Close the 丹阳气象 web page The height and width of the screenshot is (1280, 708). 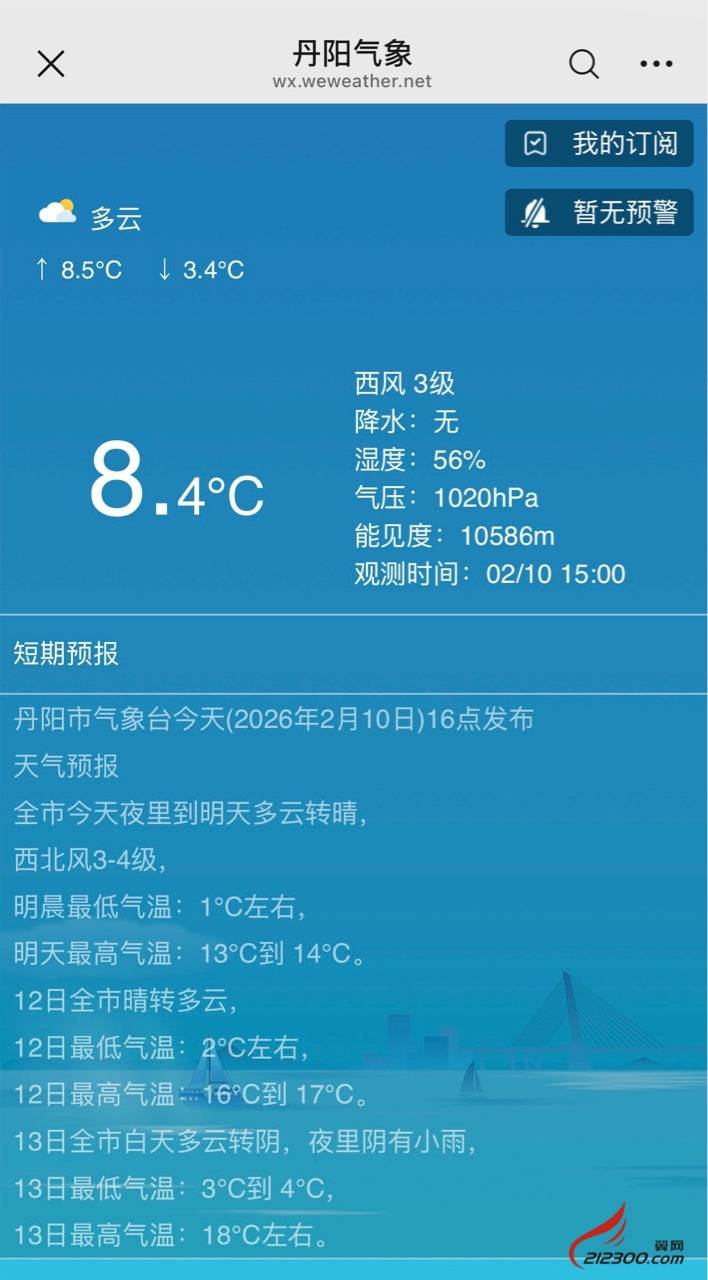pyautogui.click(x=50, y=64)
